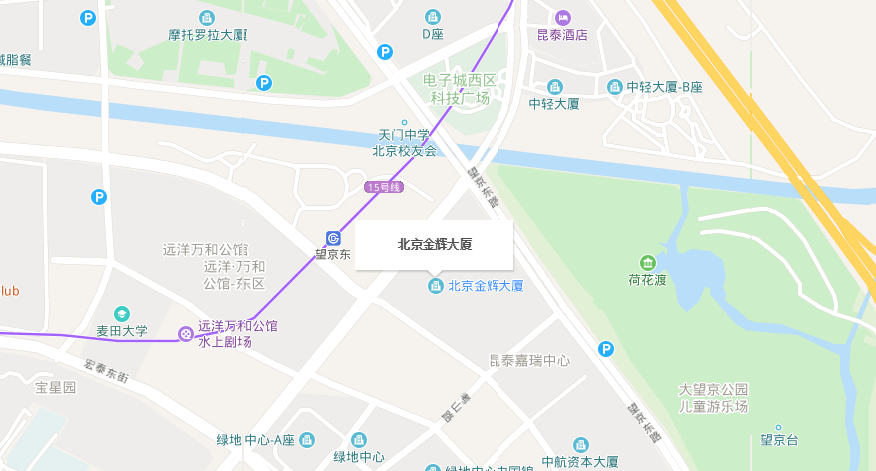
Task: Open the 昆泰酒店 hotel marker
Action: pos(563,18)
